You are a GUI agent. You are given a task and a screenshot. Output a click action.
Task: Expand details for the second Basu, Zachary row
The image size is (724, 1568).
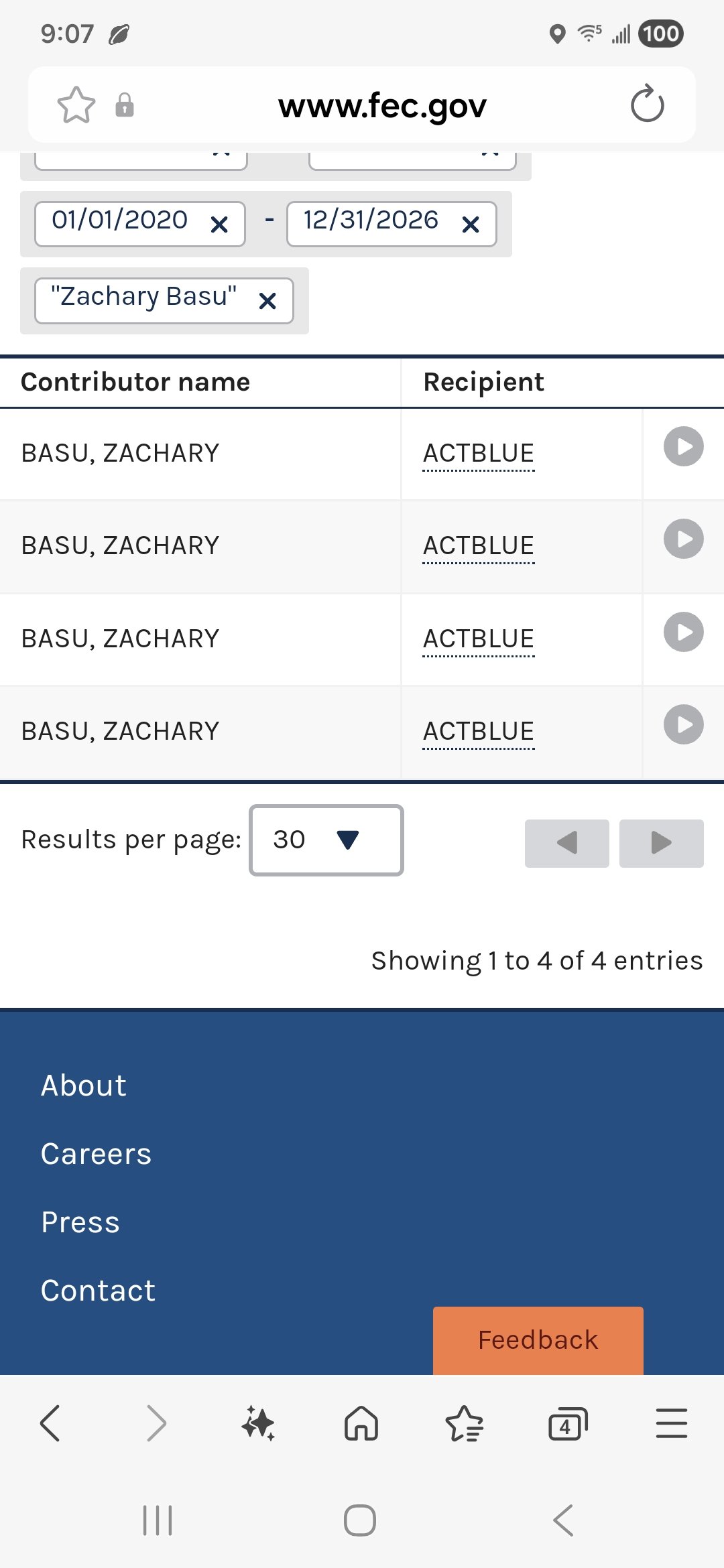(x=683, y=539)
